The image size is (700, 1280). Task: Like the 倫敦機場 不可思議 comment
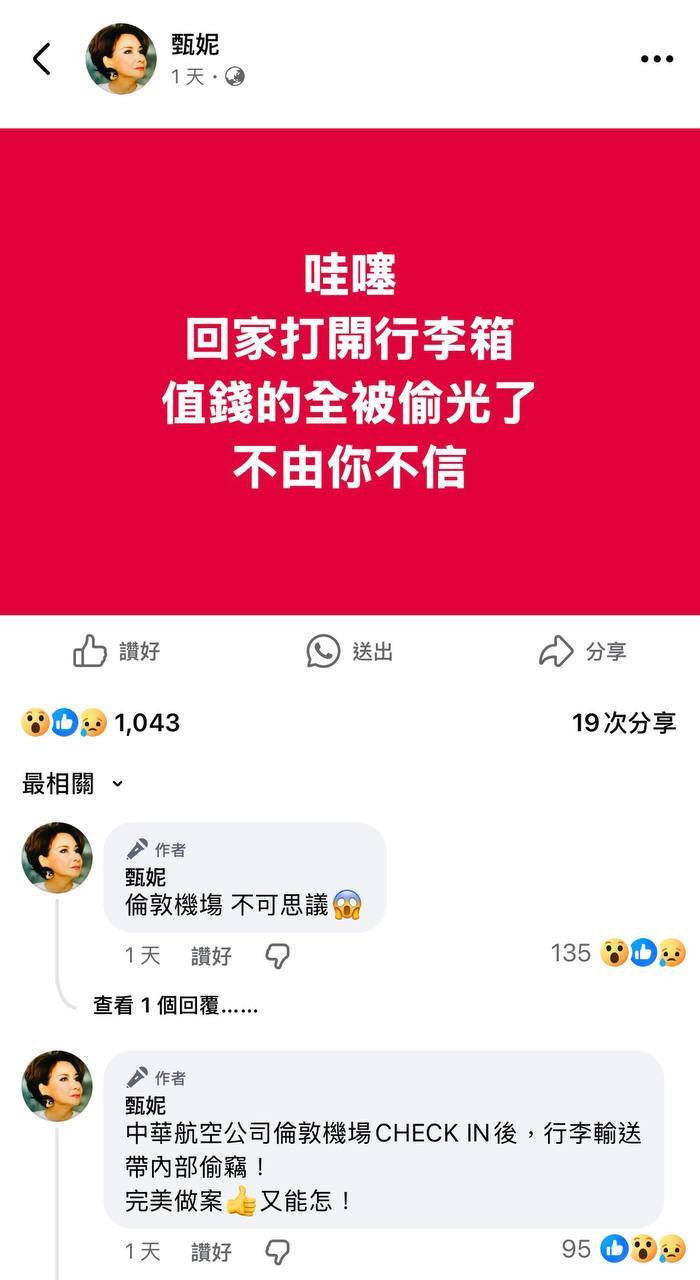211,956
